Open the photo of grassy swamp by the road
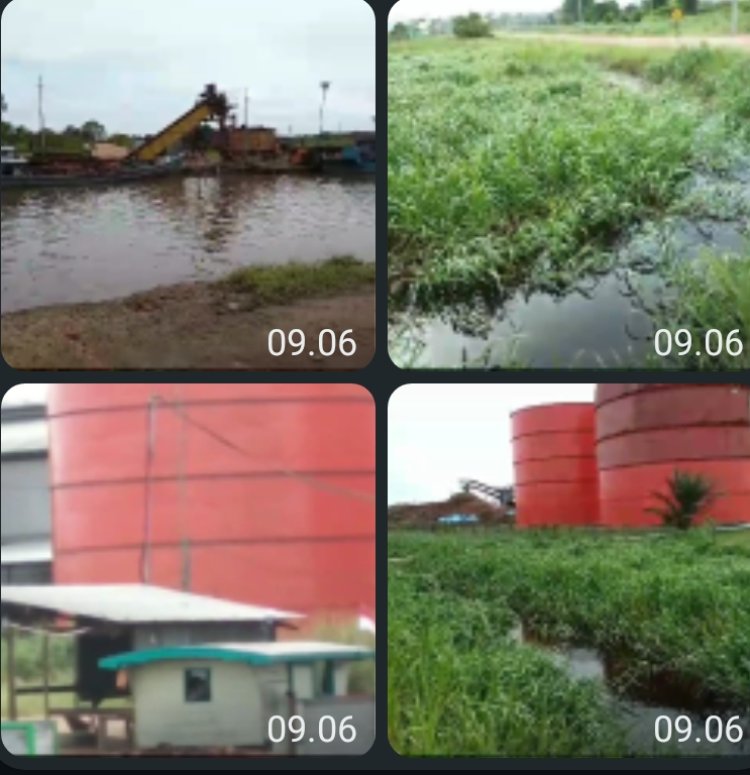Screen dimensions: 750x775 click(568, 184)
